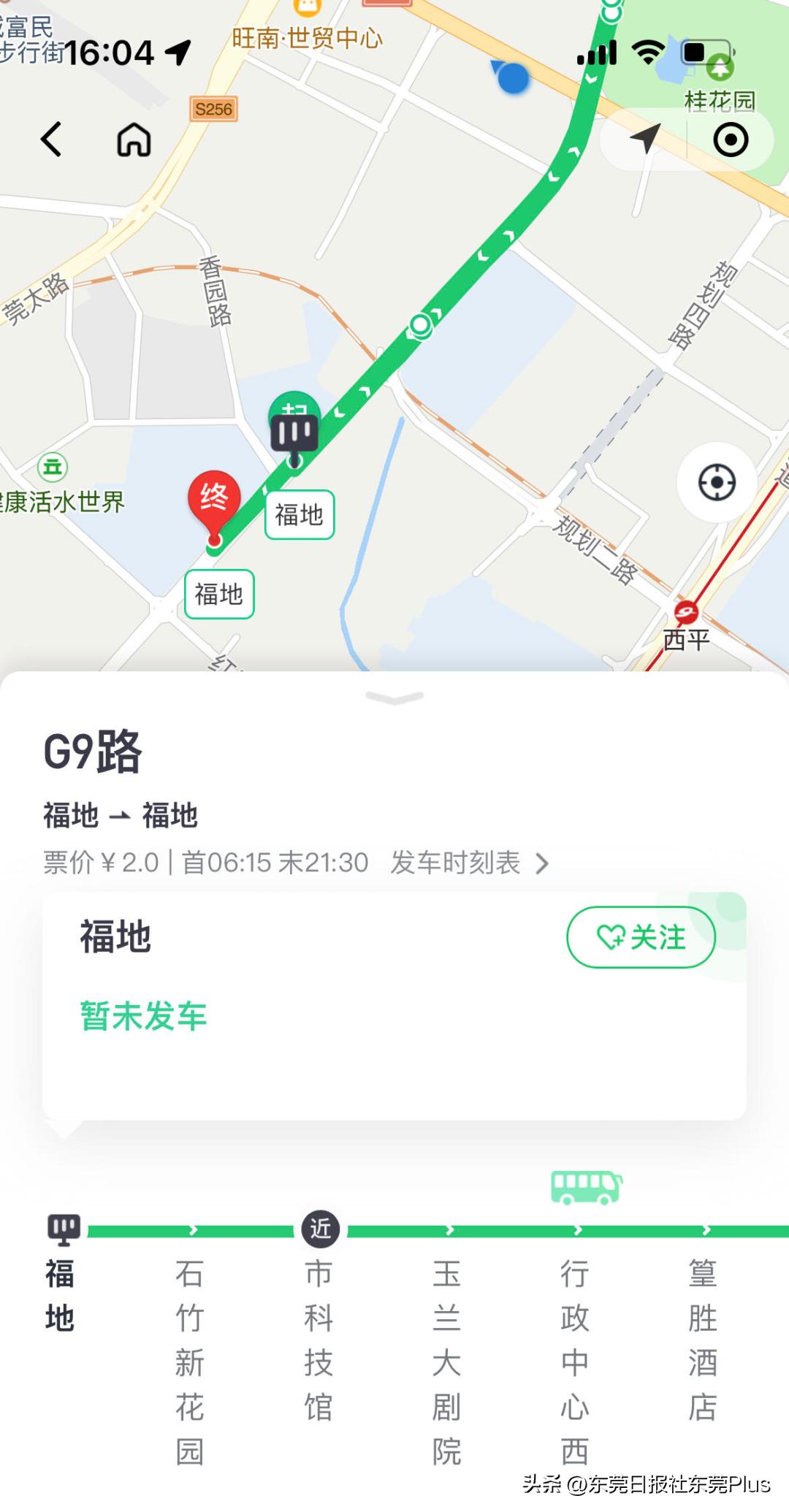This screenshot has width=789, height=1512.
Task: Tap the 近 badge above 市科技馆
Action: point(319,1228)
